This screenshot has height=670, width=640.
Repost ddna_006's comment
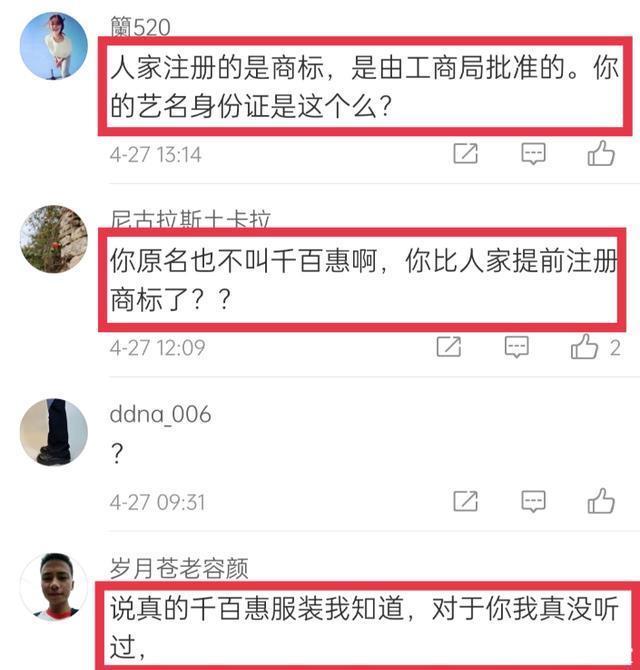coord(466,501)
